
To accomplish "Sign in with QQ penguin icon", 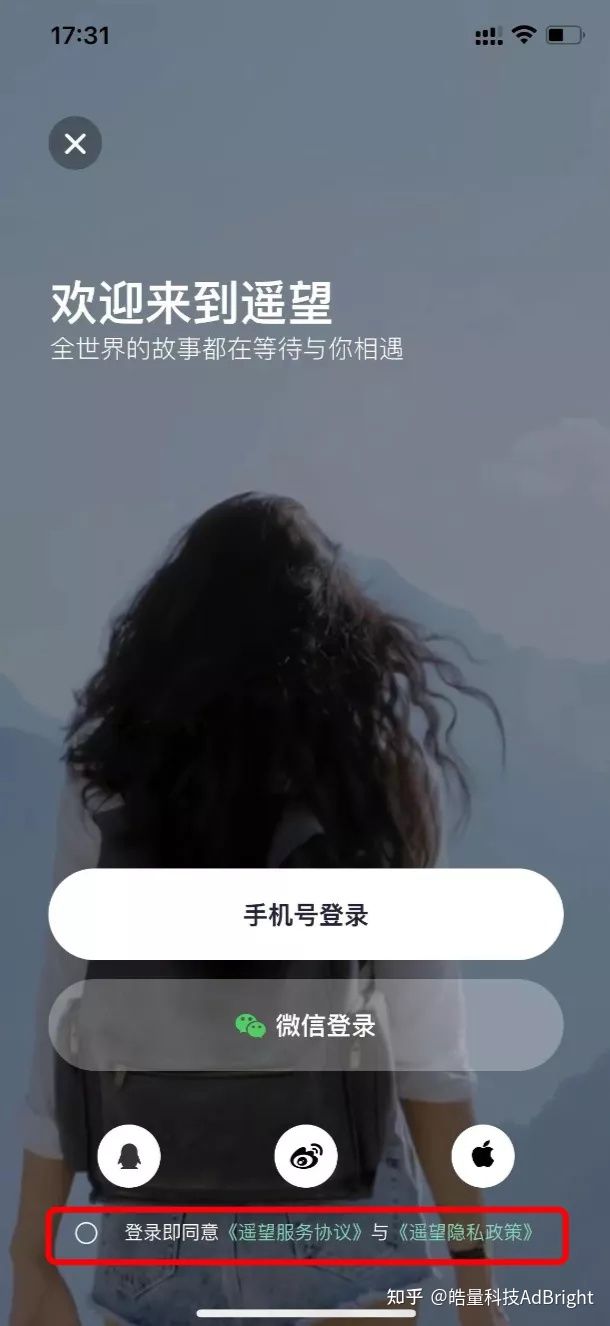I will point(129,1156).
